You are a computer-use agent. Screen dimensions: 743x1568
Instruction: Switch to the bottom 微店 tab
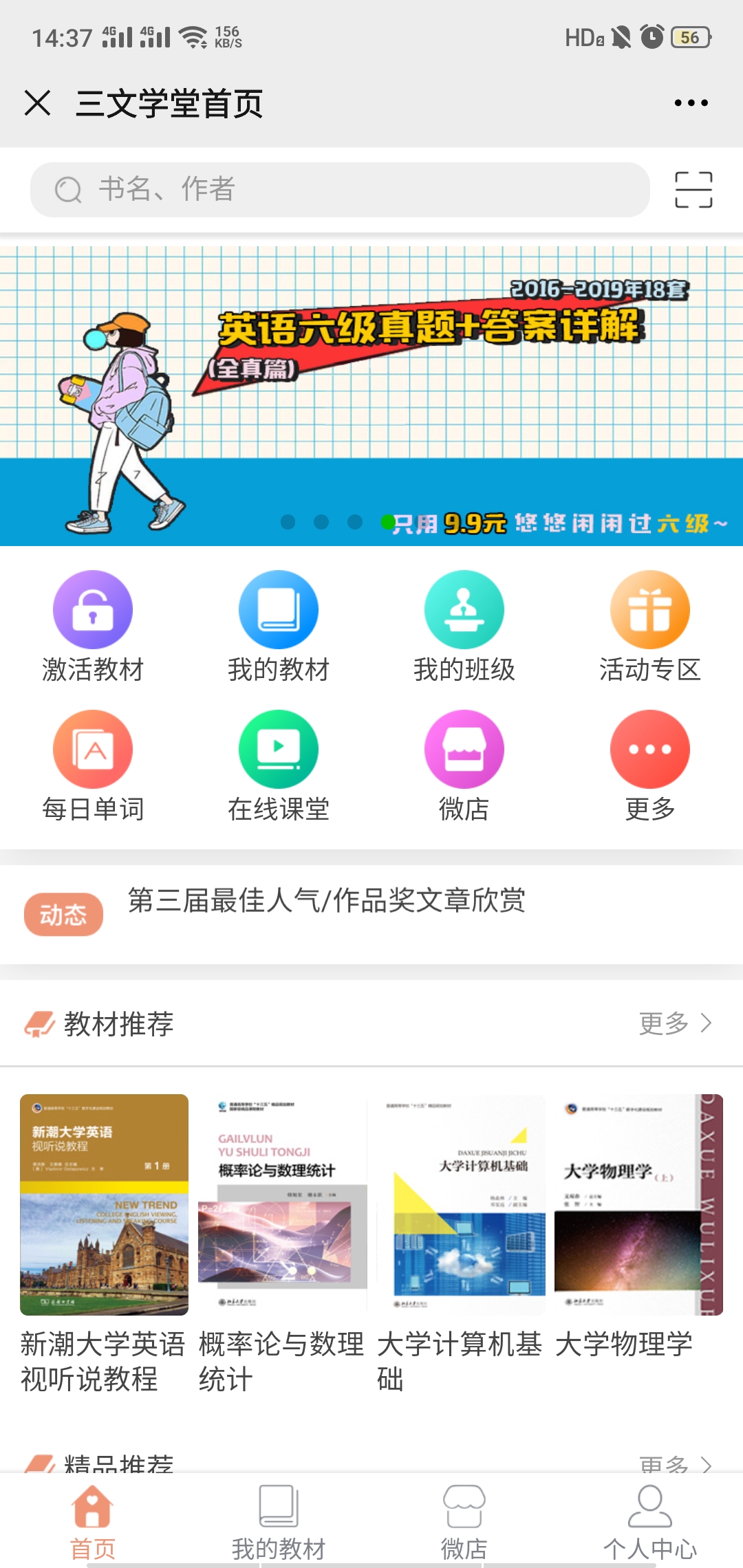[464, 1521]
